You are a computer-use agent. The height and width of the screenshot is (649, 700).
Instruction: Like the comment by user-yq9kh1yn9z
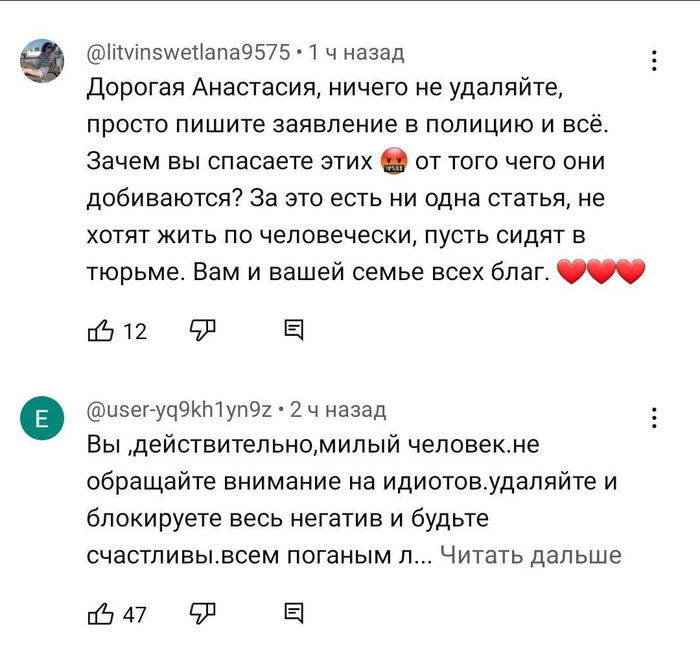102,614
